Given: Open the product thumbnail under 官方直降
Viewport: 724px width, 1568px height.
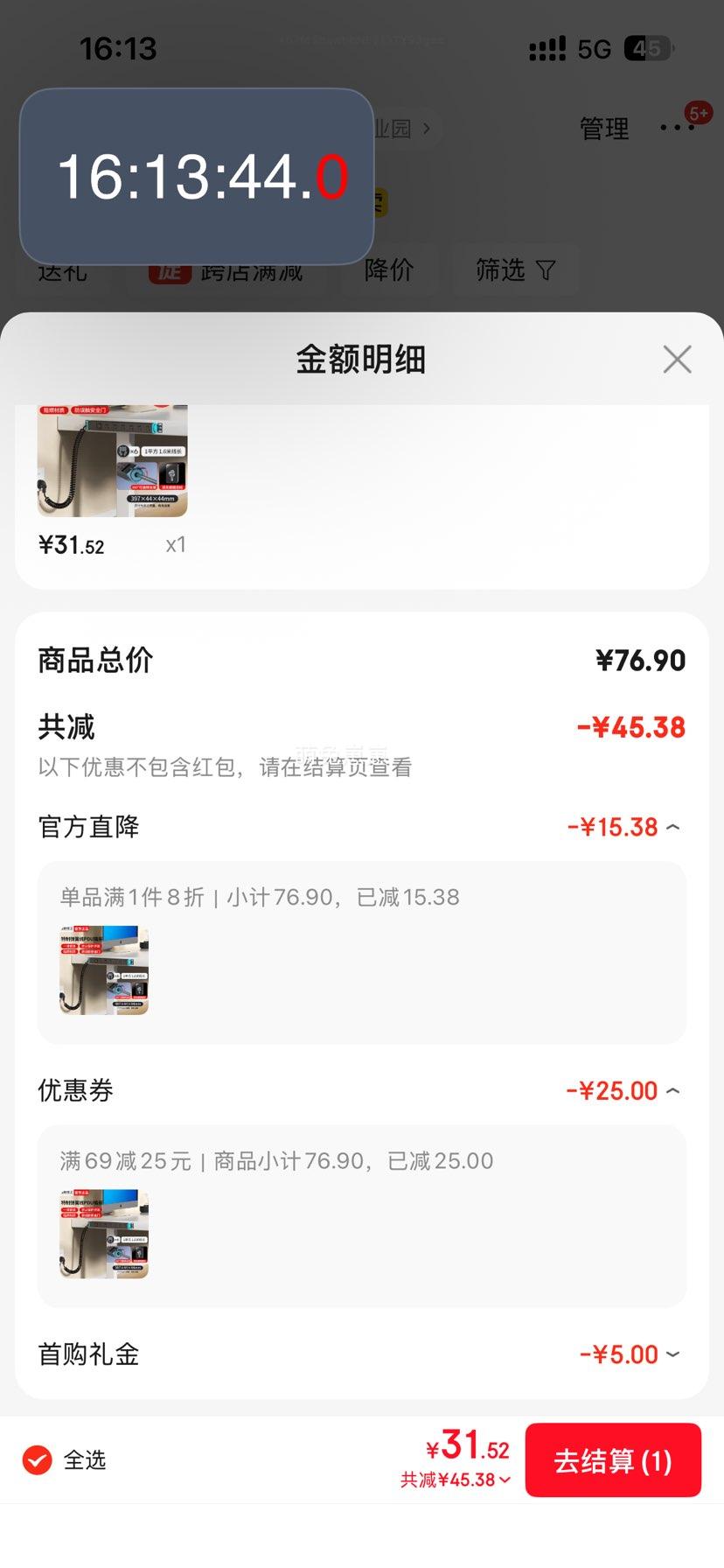Looking at the screenshot, I should (x=104, y=970).
